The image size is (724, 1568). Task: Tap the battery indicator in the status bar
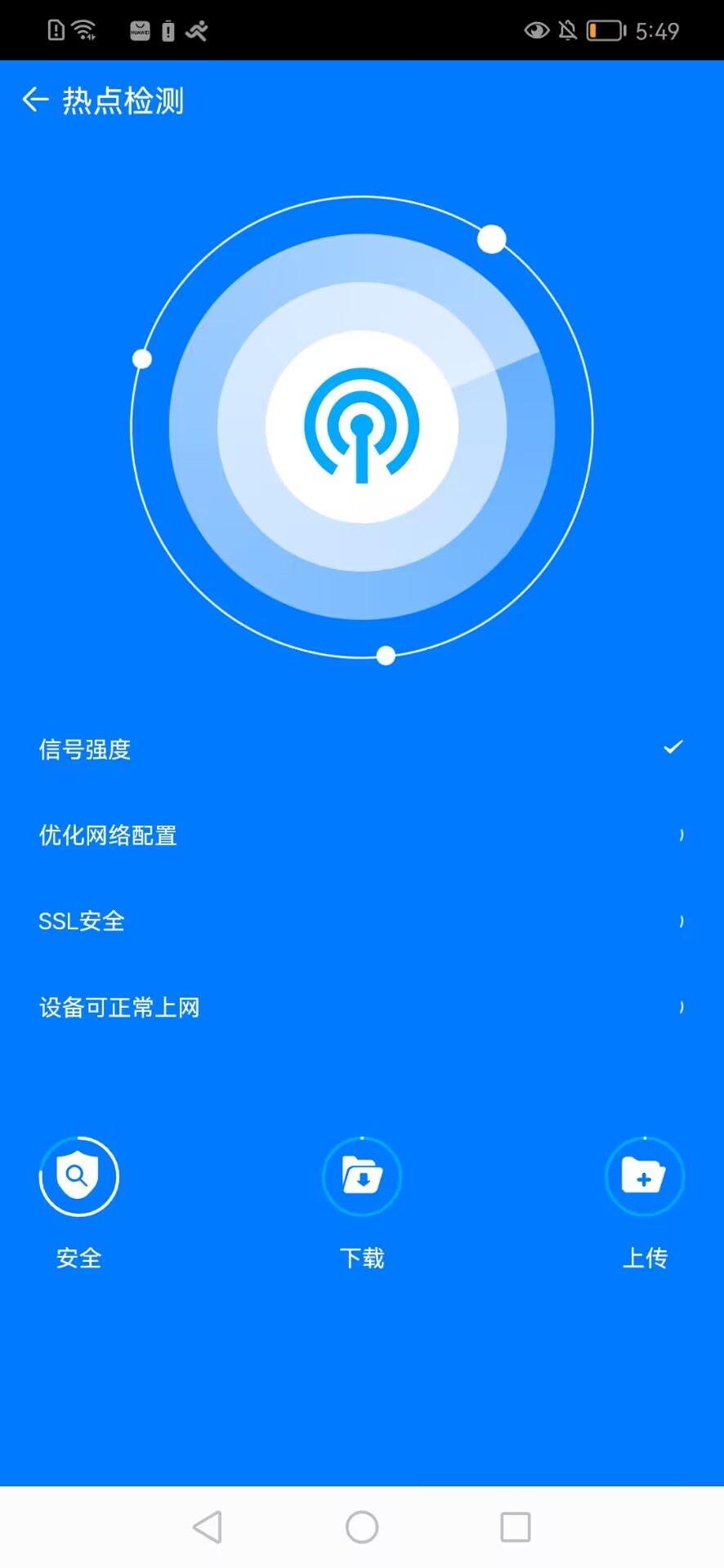[x=605, y=29]
